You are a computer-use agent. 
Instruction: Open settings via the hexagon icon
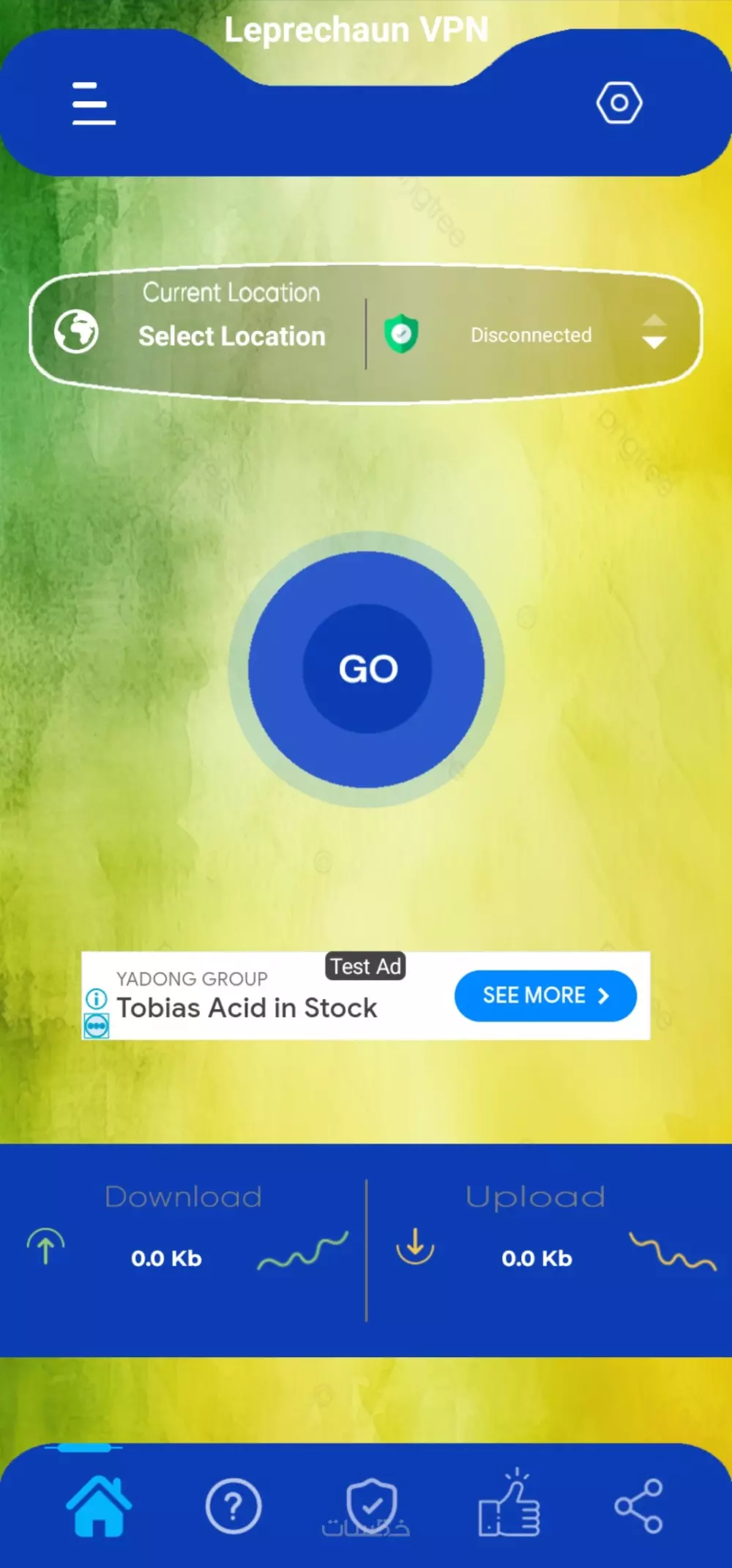coord(619,103)
